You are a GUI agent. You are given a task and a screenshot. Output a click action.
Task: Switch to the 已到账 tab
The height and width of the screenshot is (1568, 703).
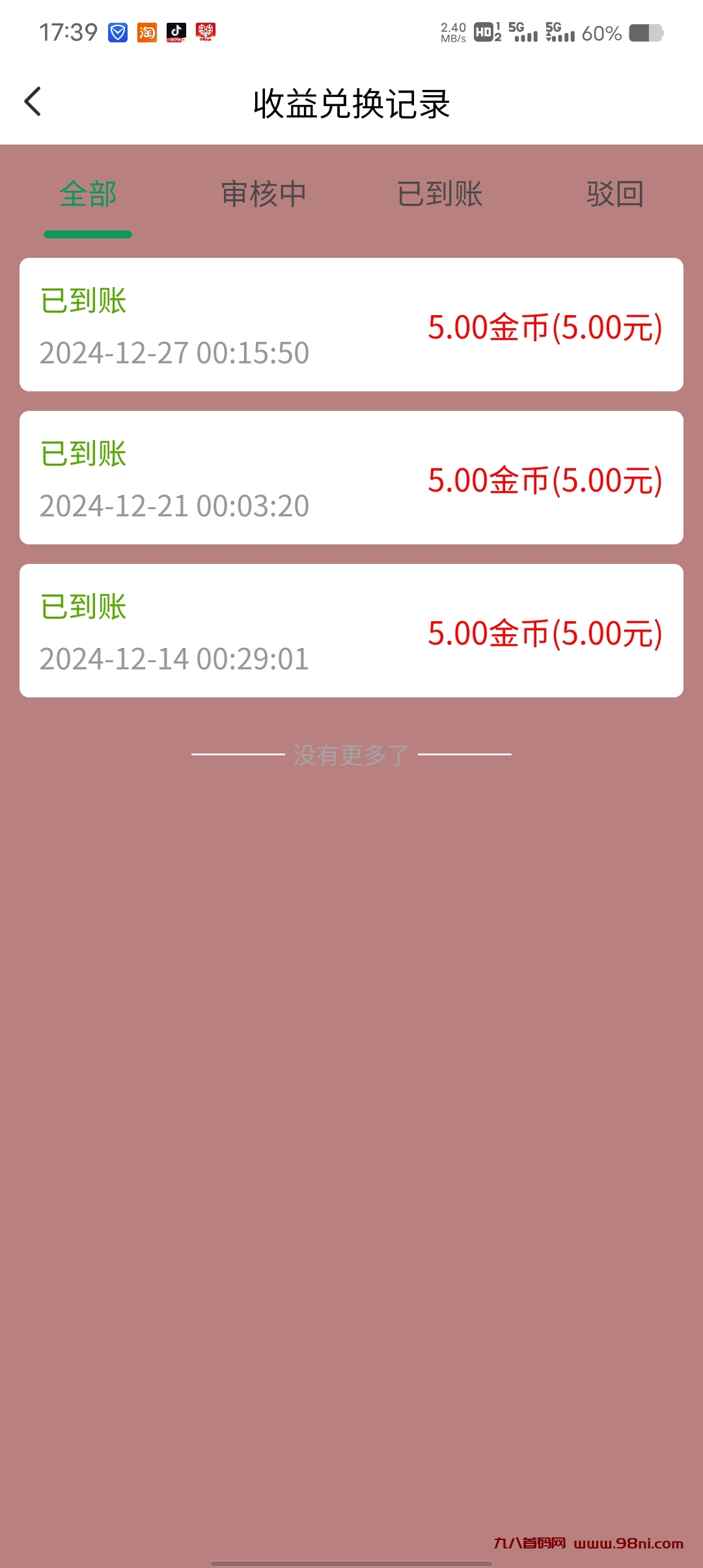pyautogui.click(x=439, y=194)
